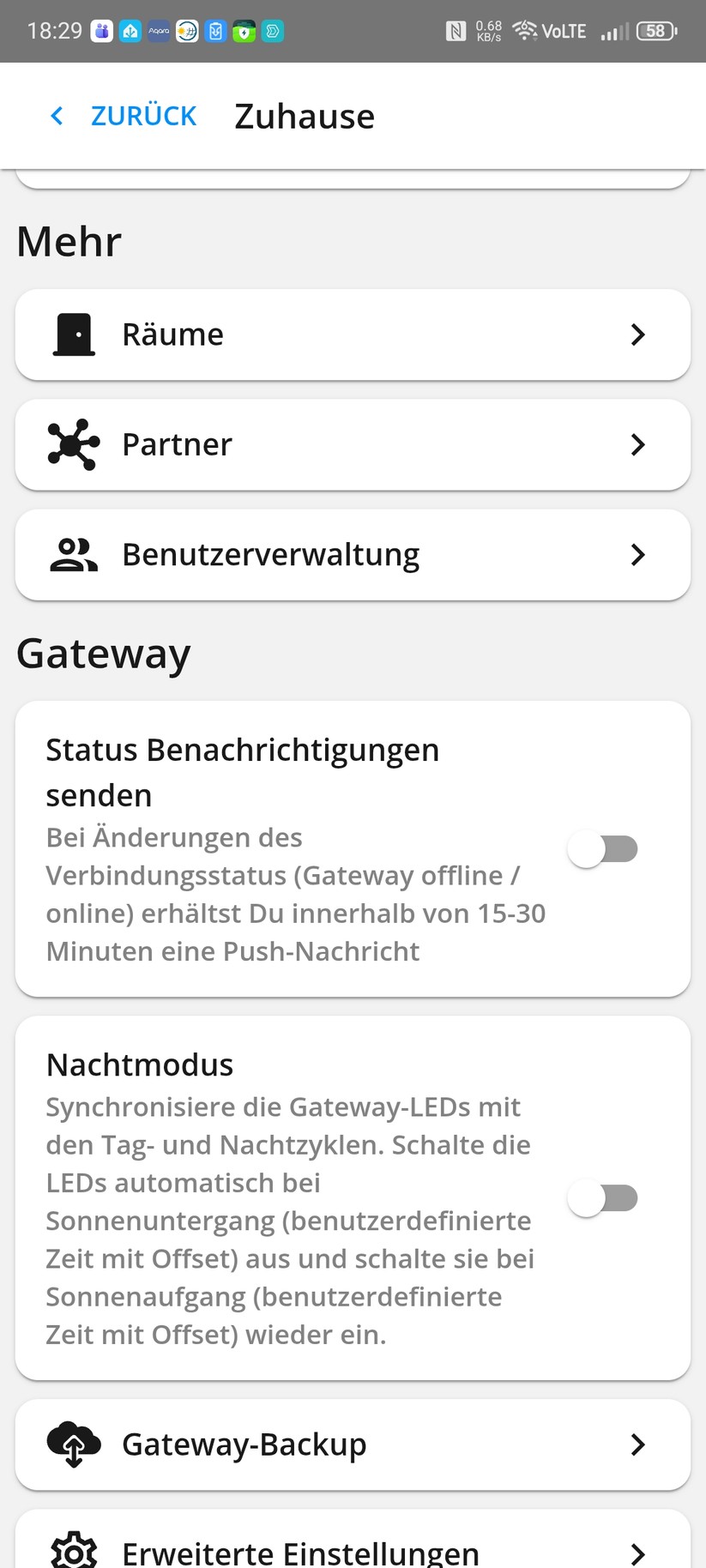Viewport: 706px width, 1568px height.
Task: Click the Partner network icon
Action: coord(74,444)
